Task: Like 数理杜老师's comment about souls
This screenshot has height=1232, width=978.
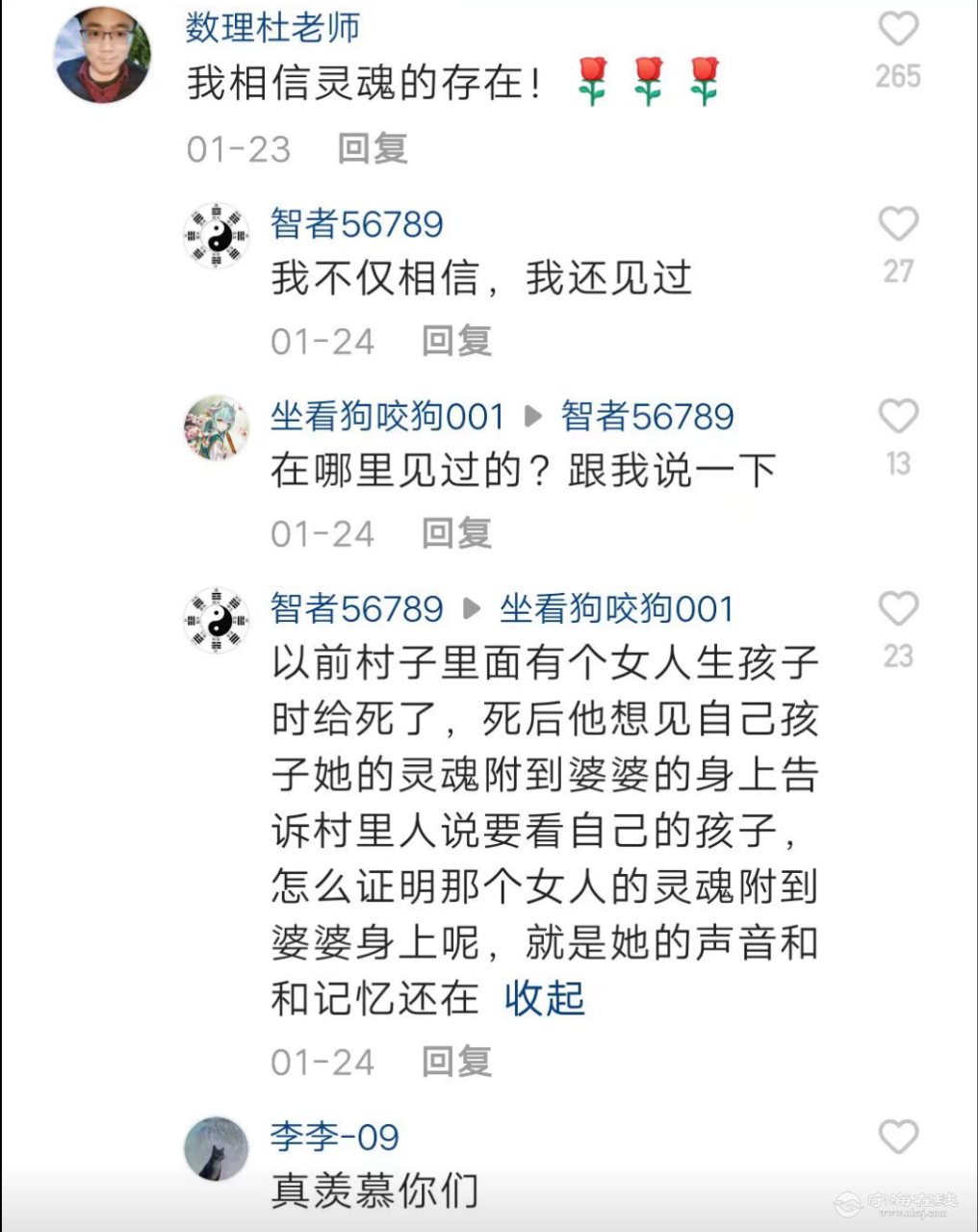Action: [x=897, y=31]
